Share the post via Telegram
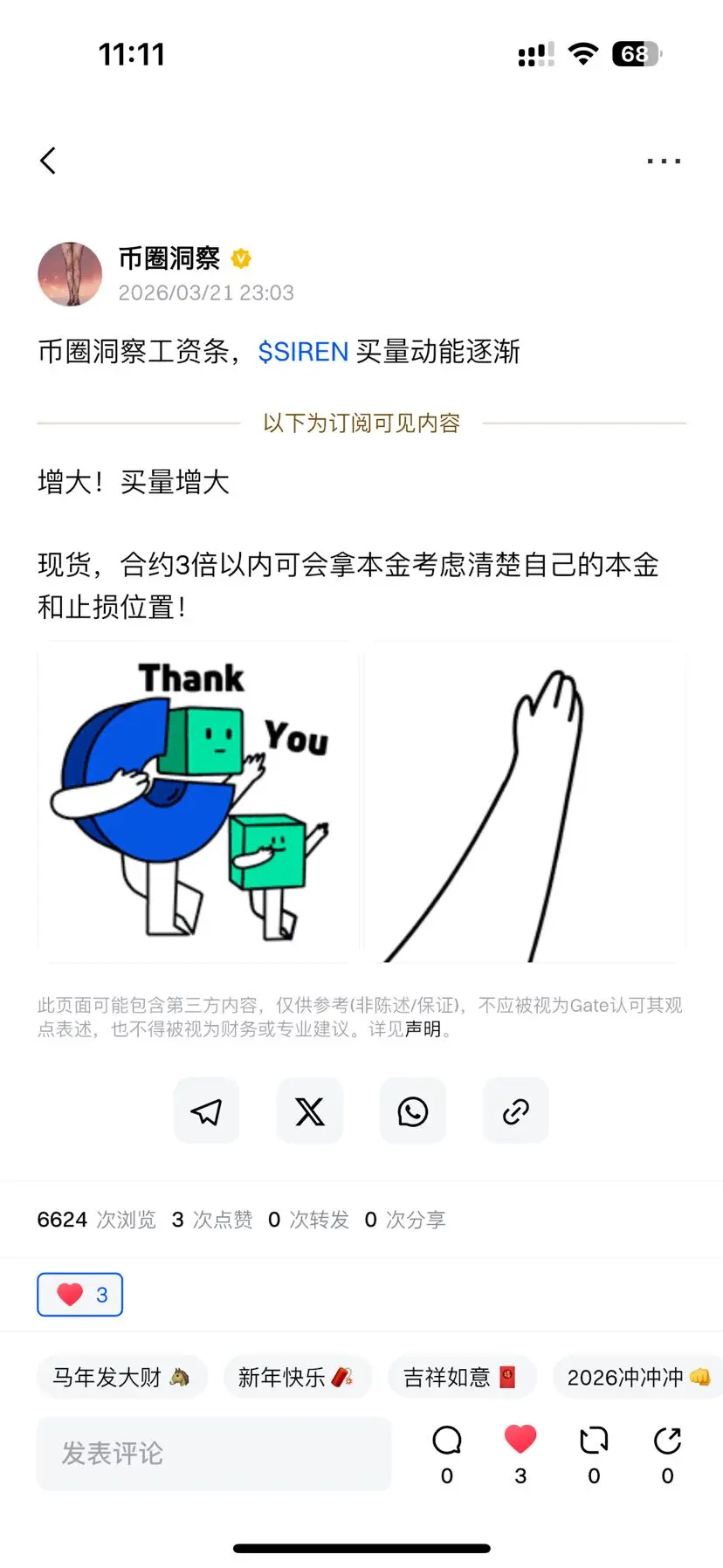The image size is (723, 1568). click(206, 1111)
